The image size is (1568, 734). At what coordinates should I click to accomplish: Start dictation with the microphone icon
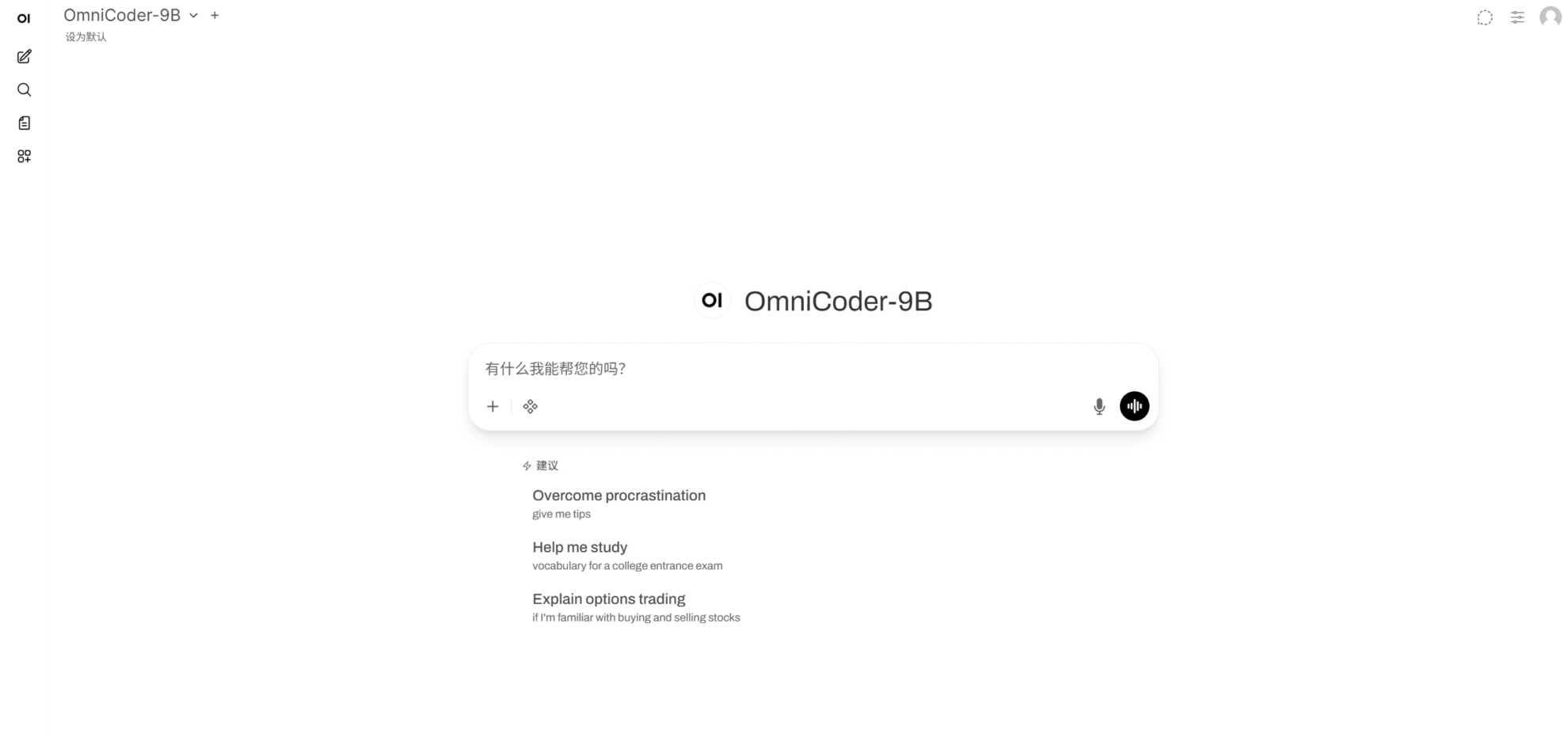[x=1099, y=406]
